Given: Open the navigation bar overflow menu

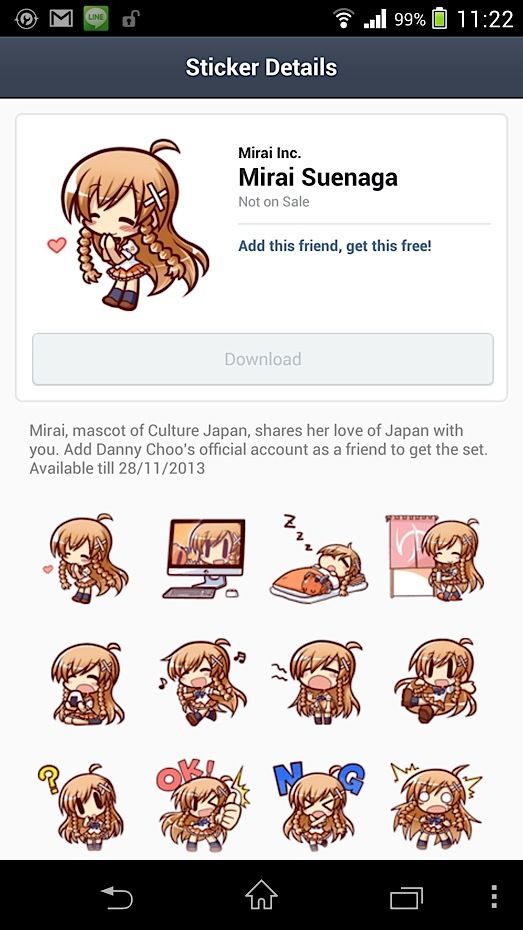Looking at the screenshot, I should (x=494, y=896).
